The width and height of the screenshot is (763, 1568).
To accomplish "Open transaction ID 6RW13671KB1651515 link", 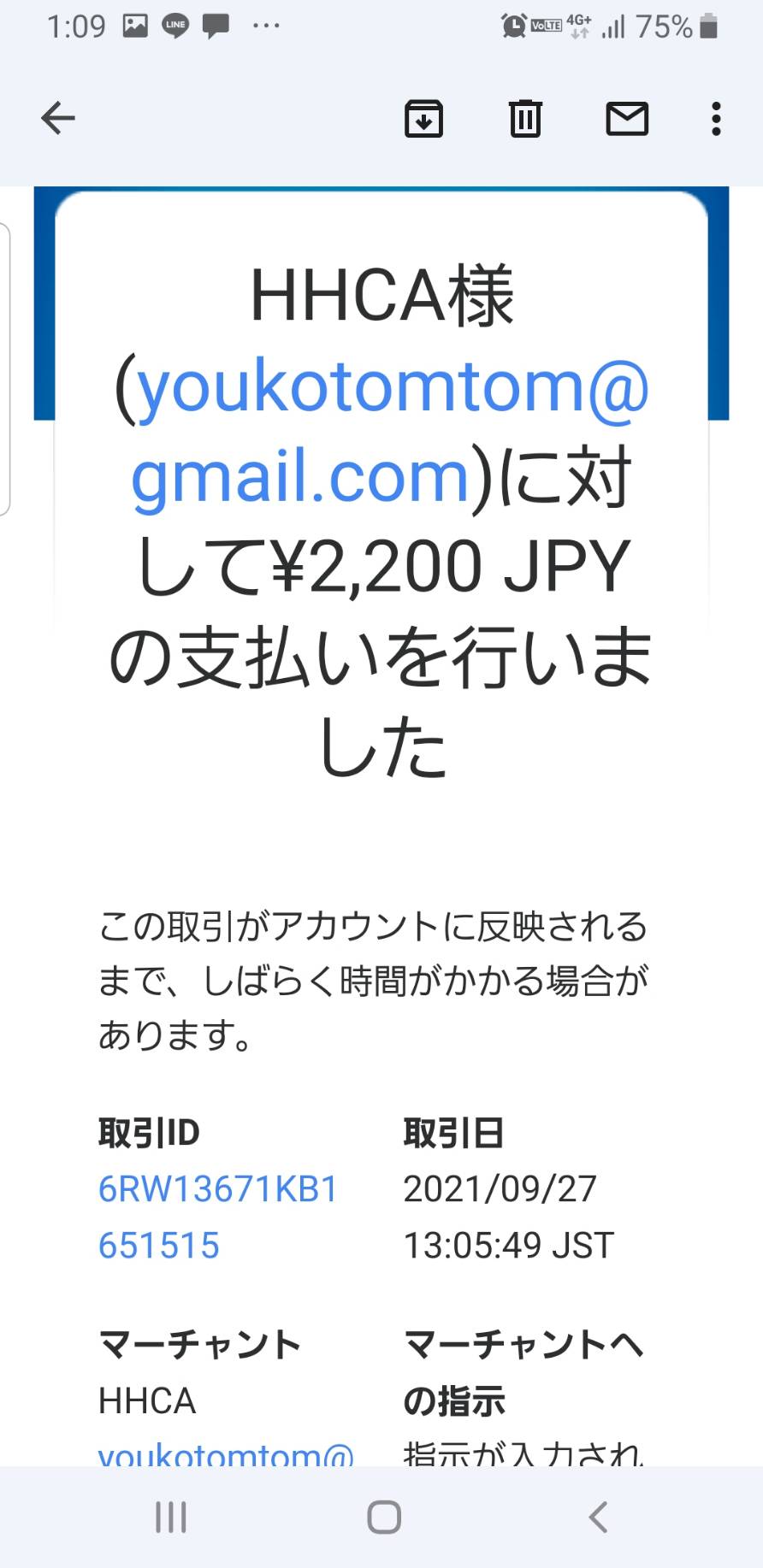I will click(218, 1217).
